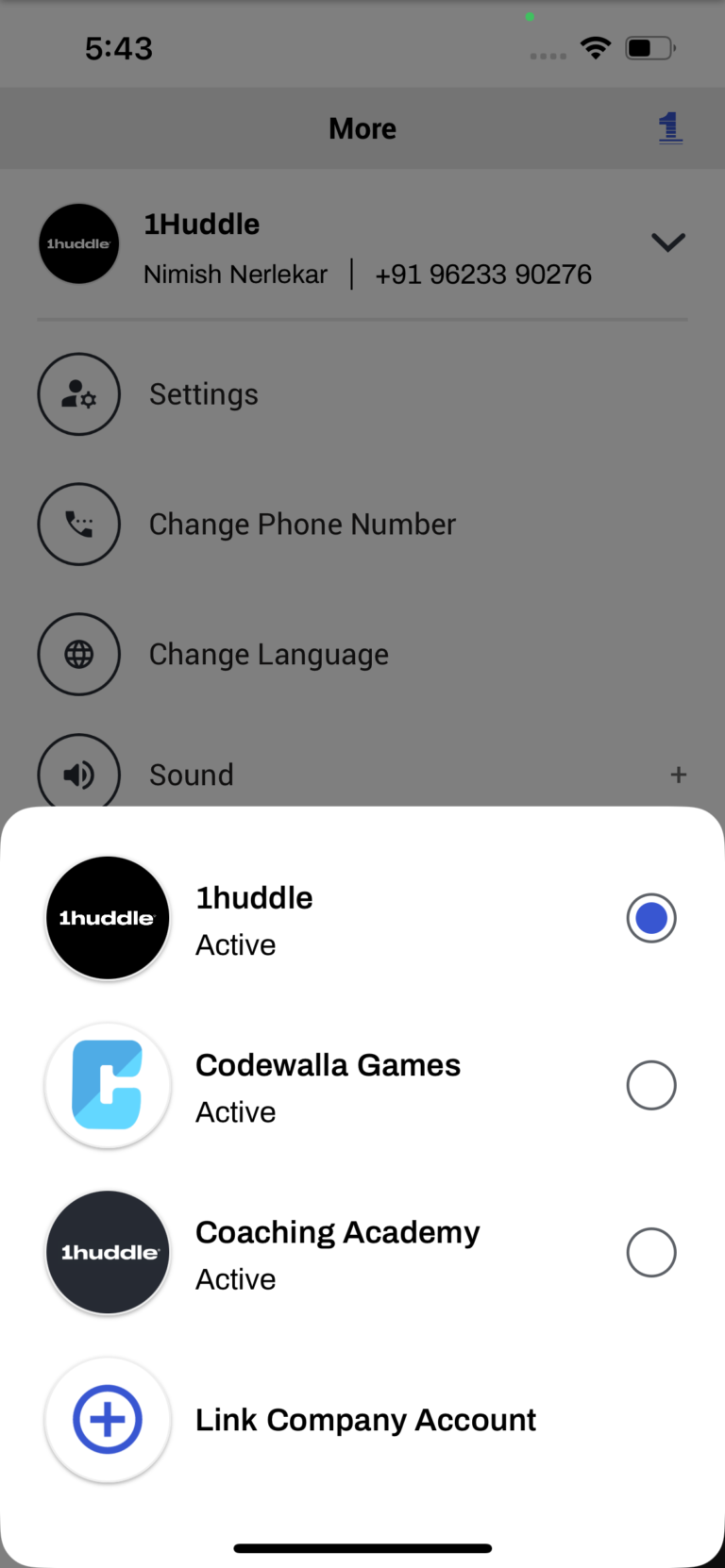
Task: Tap the 1Huddle logo icon in header
Action: (670, 127)
